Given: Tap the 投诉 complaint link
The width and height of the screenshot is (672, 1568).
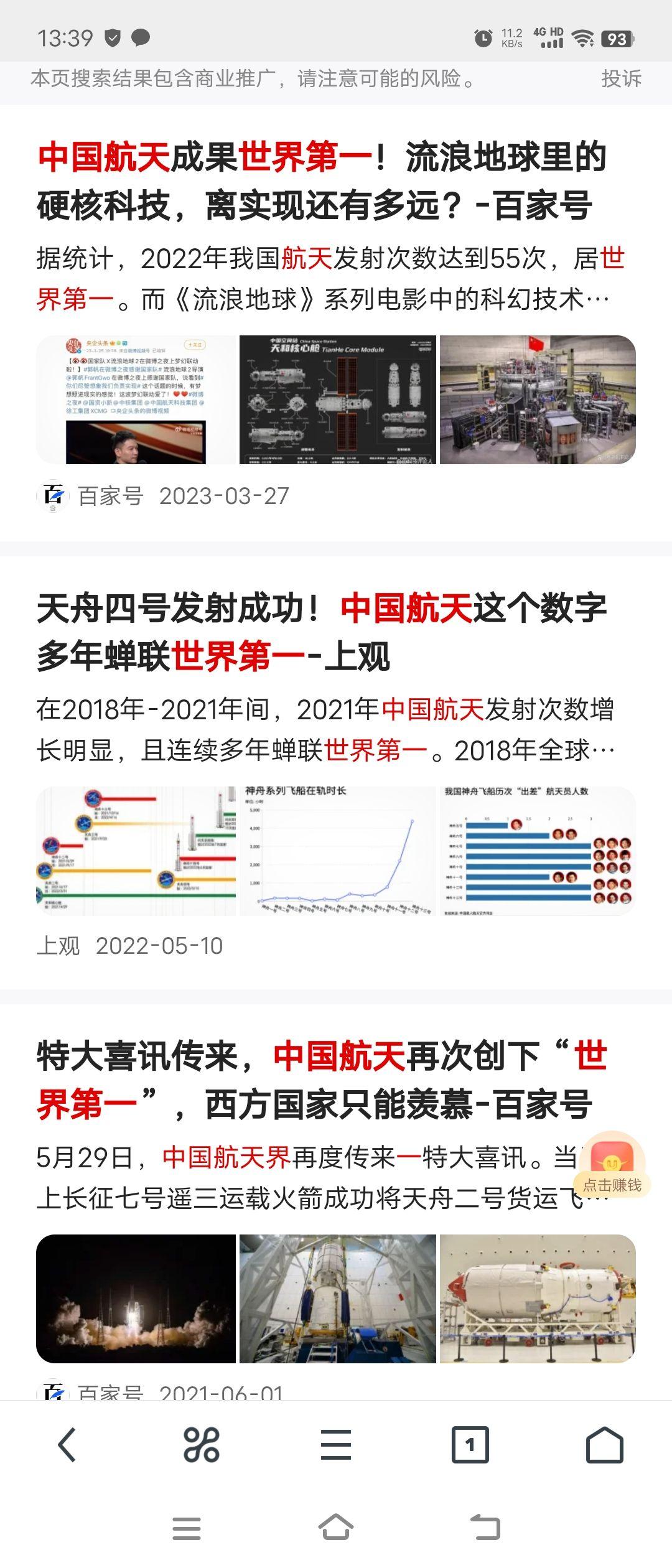Looking at the screenshot, I should coord(620,79).
